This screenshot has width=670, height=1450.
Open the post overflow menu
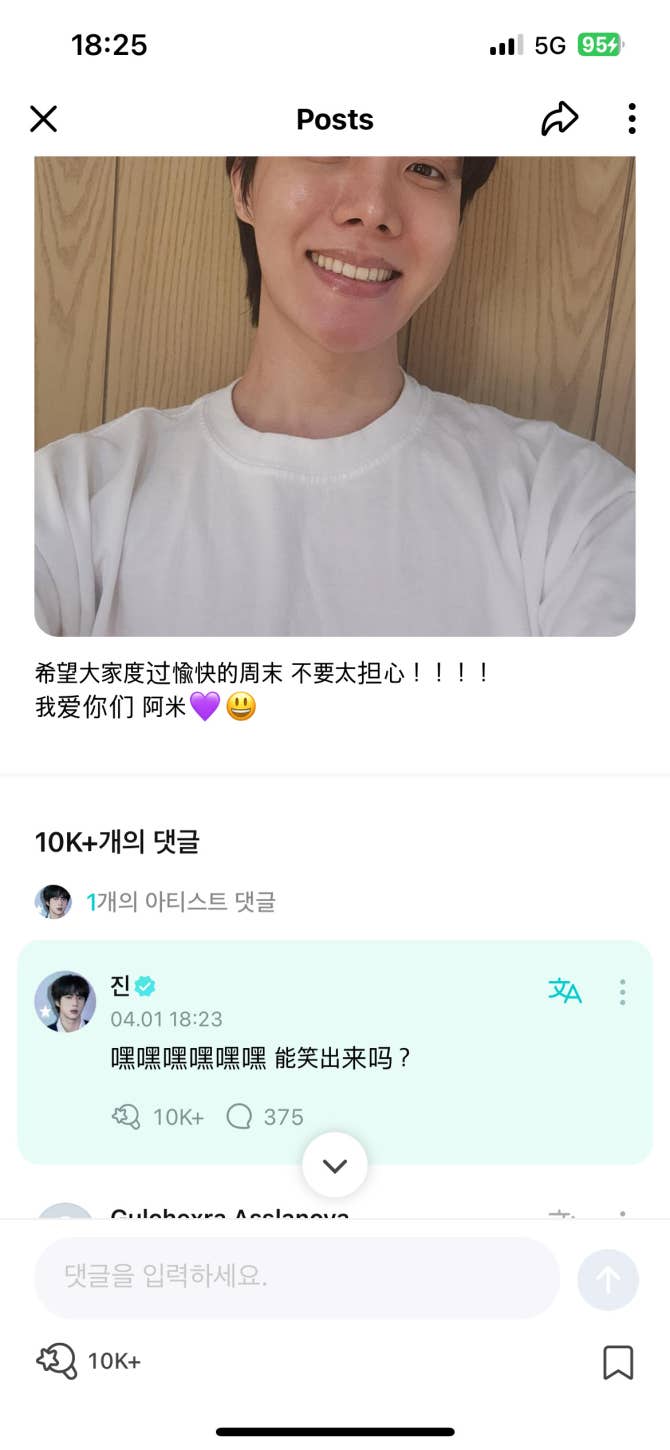(631, 119)
